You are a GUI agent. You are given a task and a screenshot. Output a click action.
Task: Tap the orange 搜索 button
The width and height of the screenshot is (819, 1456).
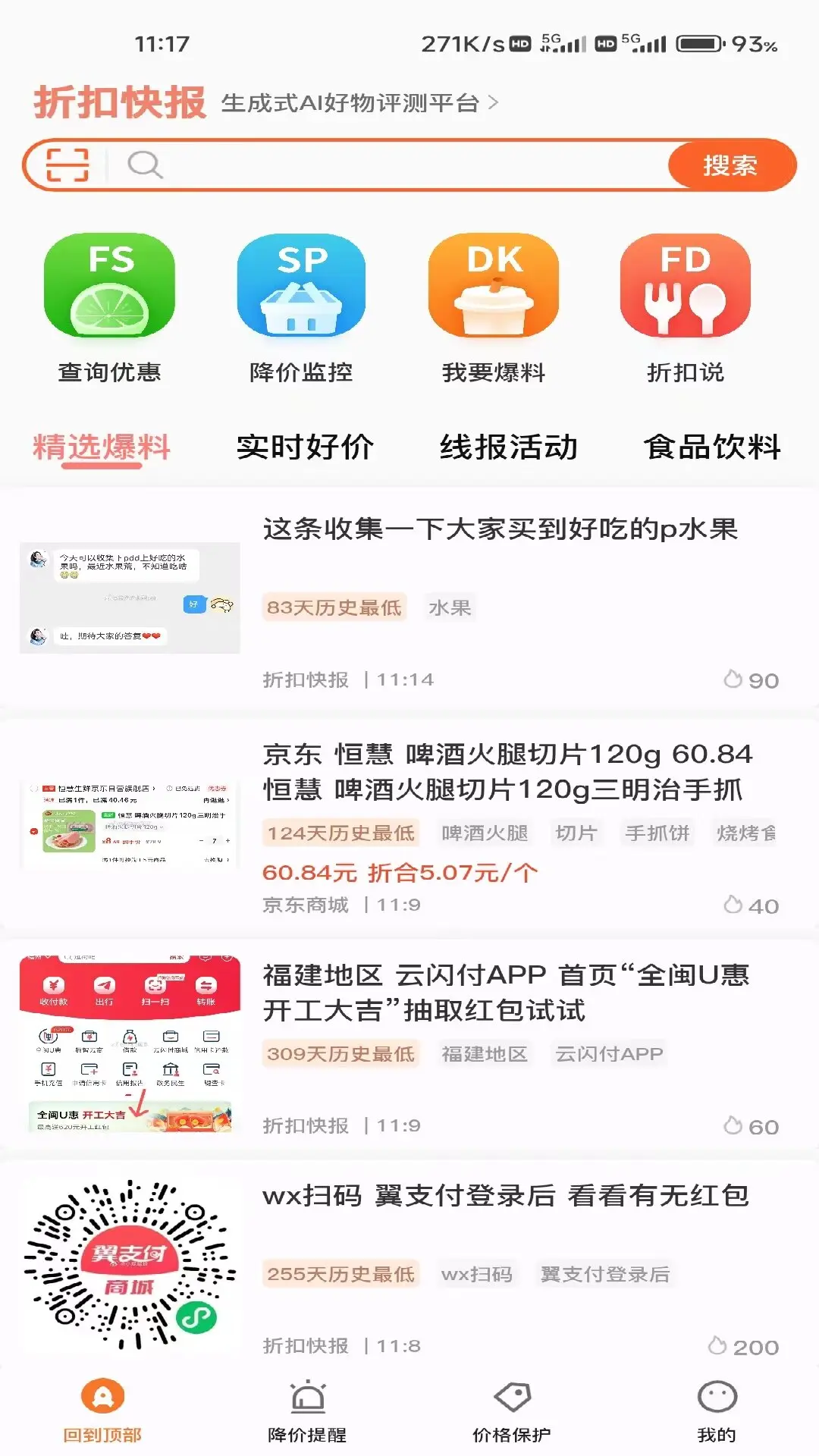point(730,165)
